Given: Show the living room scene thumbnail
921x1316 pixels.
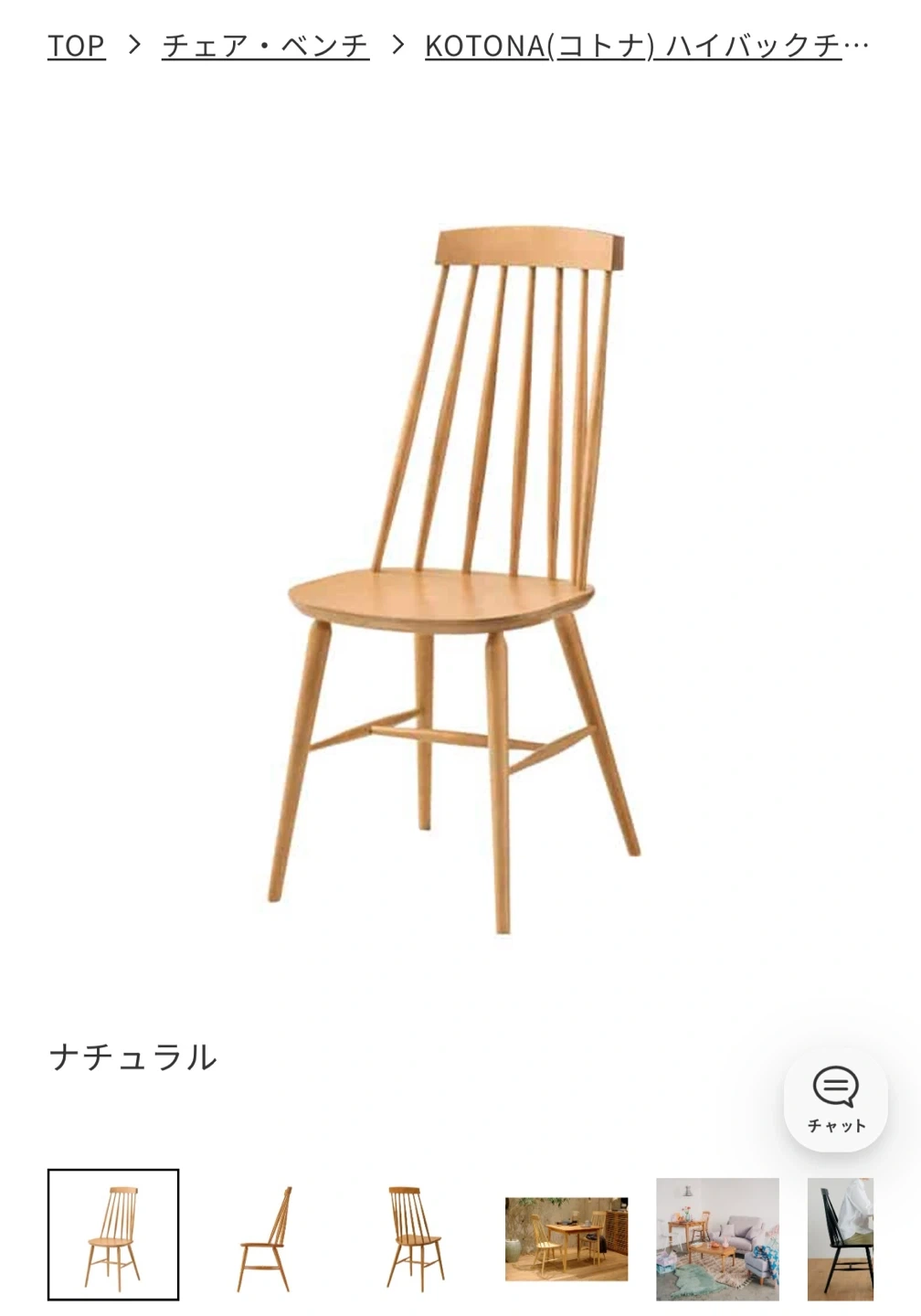Looking at the screenshot, I should (x=717, y=1238).
